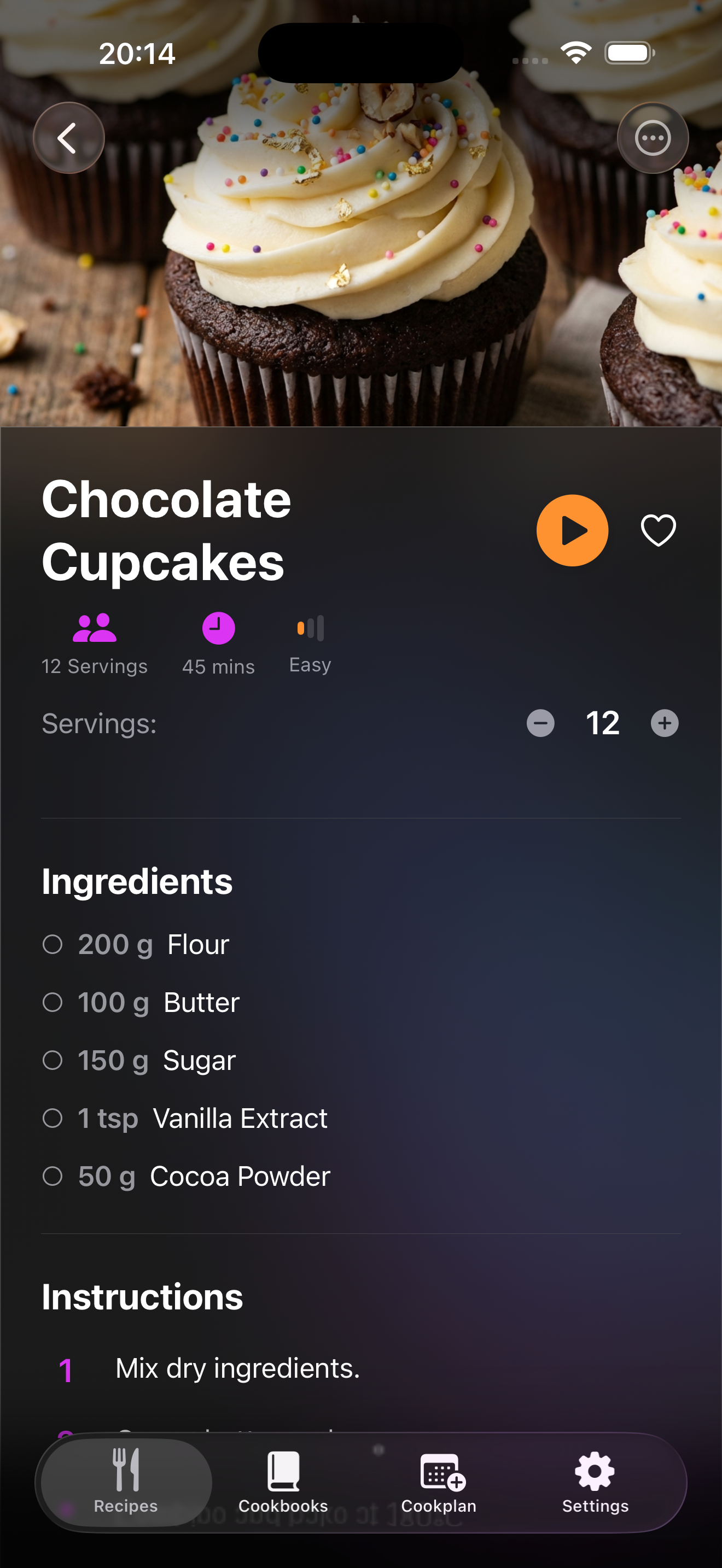Go to the Cookplan tab
This screenshot has height=1568, width=722.
coord(439,1482)
